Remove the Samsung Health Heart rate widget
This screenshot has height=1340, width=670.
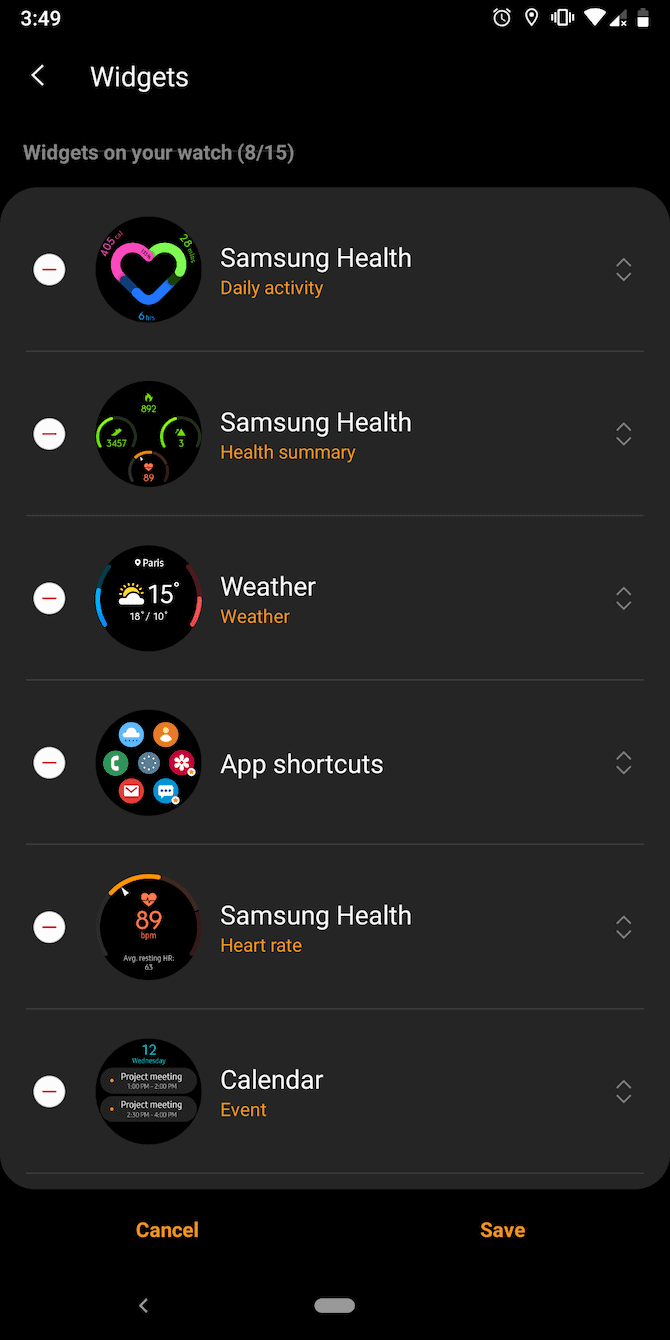click(49, 927)
